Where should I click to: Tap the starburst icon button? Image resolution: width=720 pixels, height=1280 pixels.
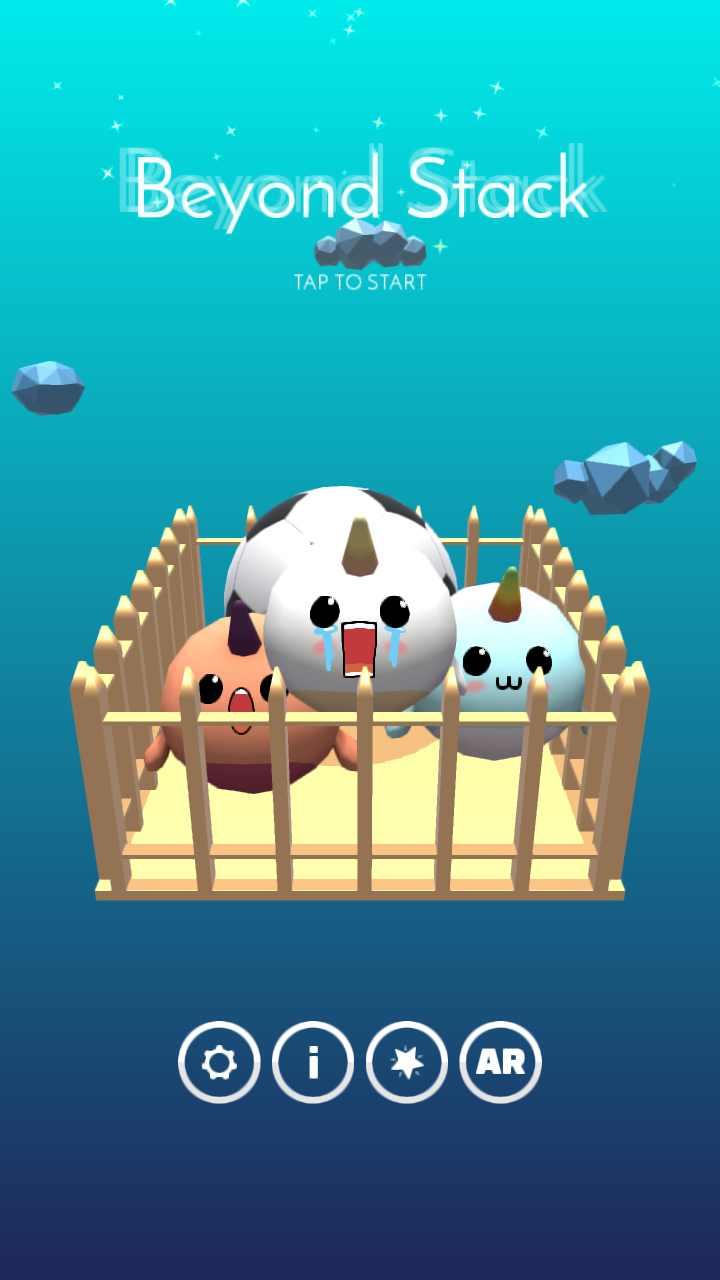(x=407, y=1062)
